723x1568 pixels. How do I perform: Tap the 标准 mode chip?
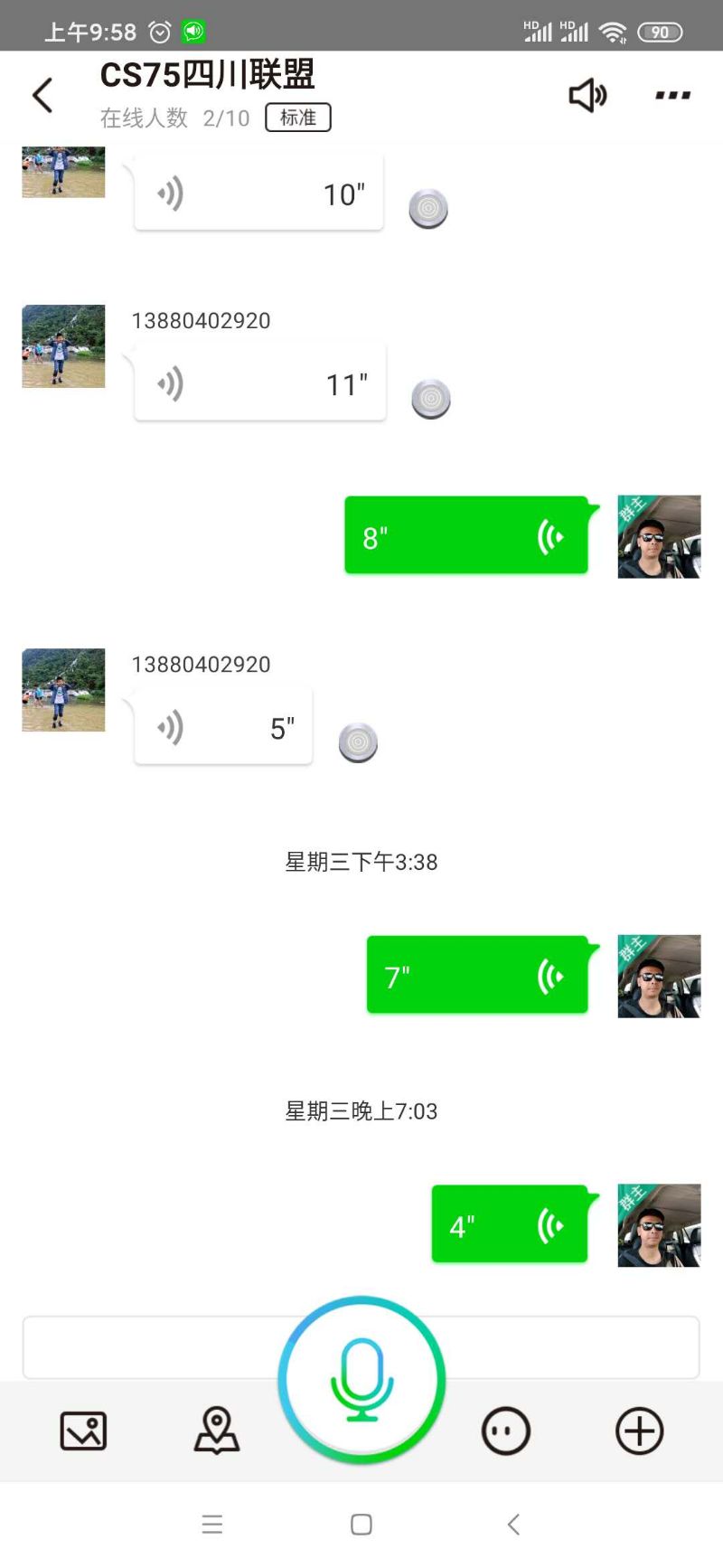[x=298, y=118]
